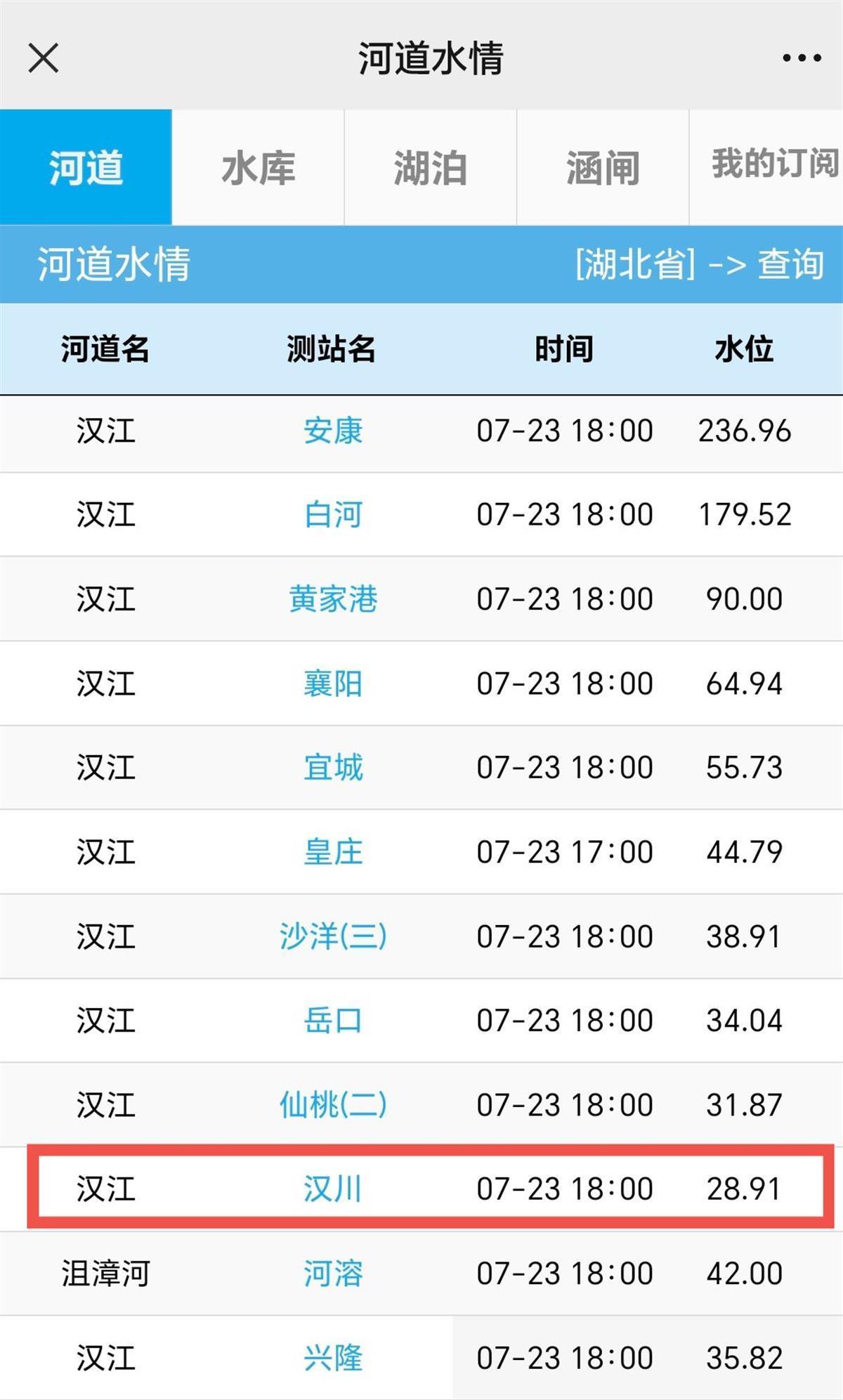Open the 汉川 station details
843x1400 pixels.
[333, 1189]
